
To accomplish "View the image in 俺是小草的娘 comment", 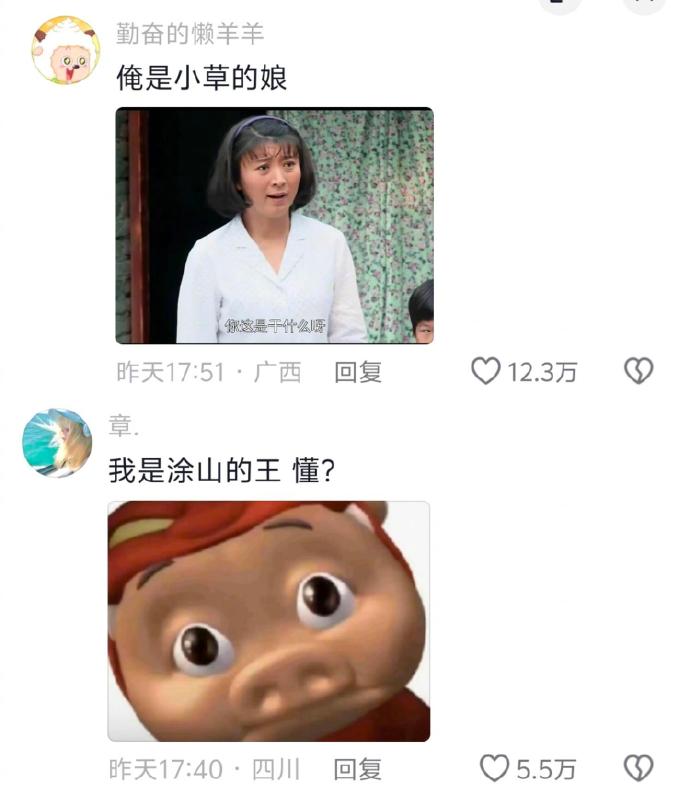I will (x=275, y=226).
